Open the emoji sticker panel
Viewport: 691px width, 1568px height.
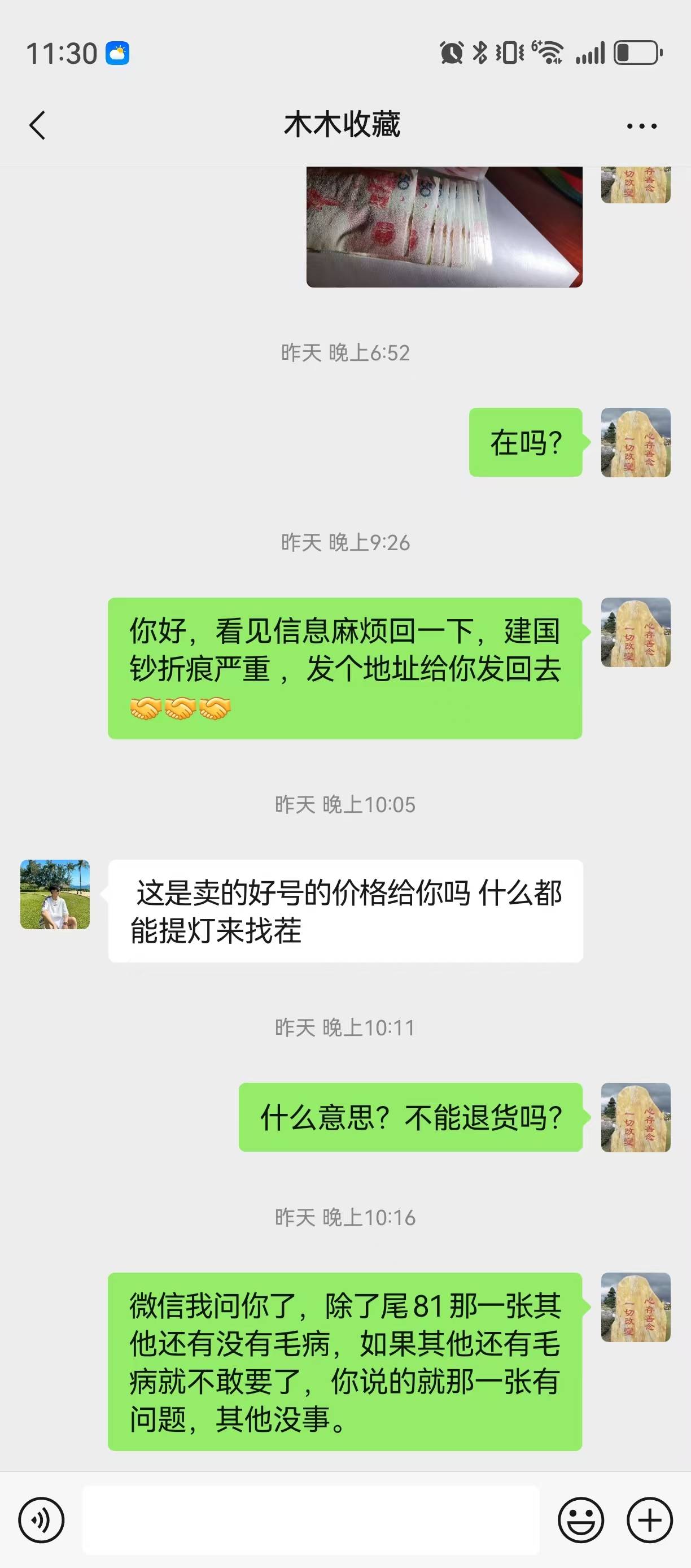pyautogui.click(x=581, y=1520)
